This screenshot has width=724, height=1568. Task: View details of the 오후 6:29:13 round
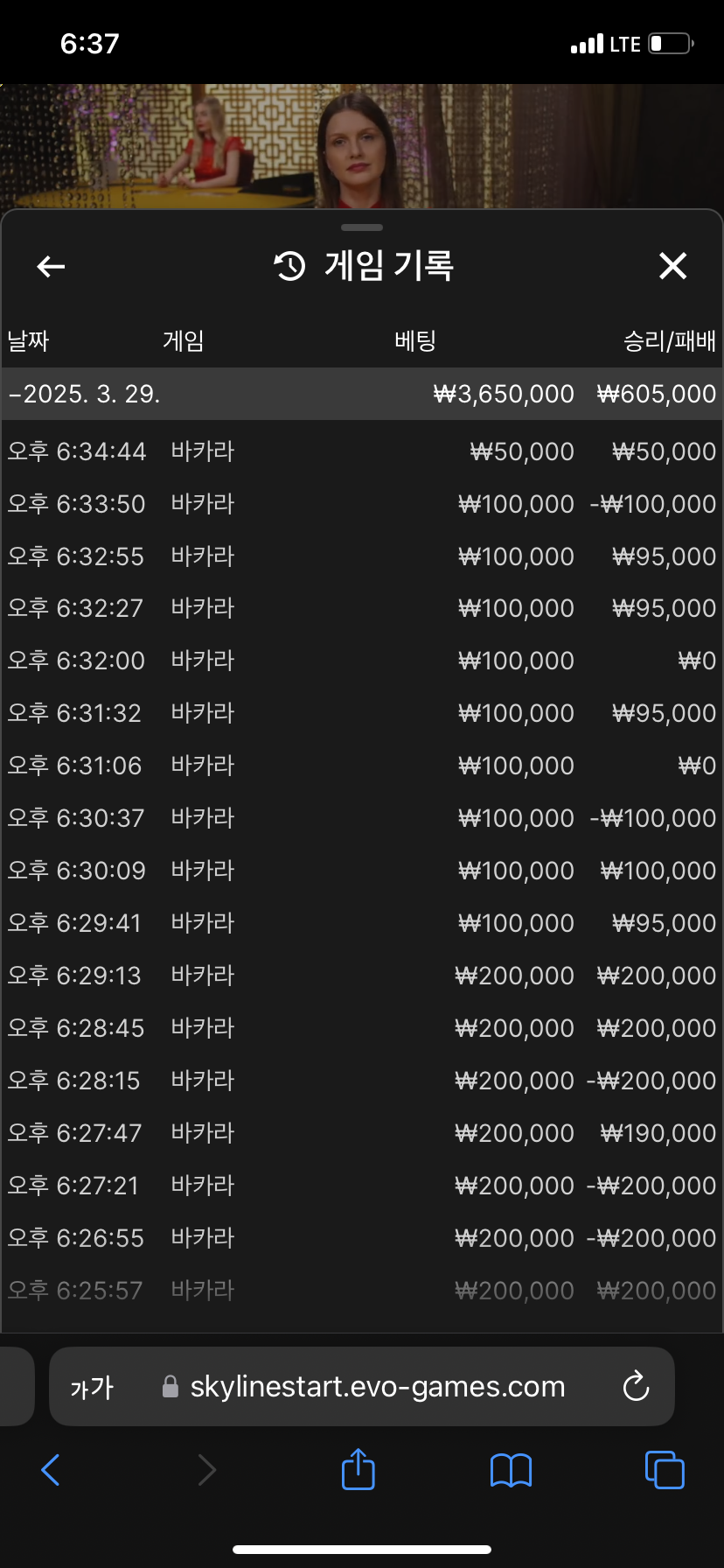361,976
